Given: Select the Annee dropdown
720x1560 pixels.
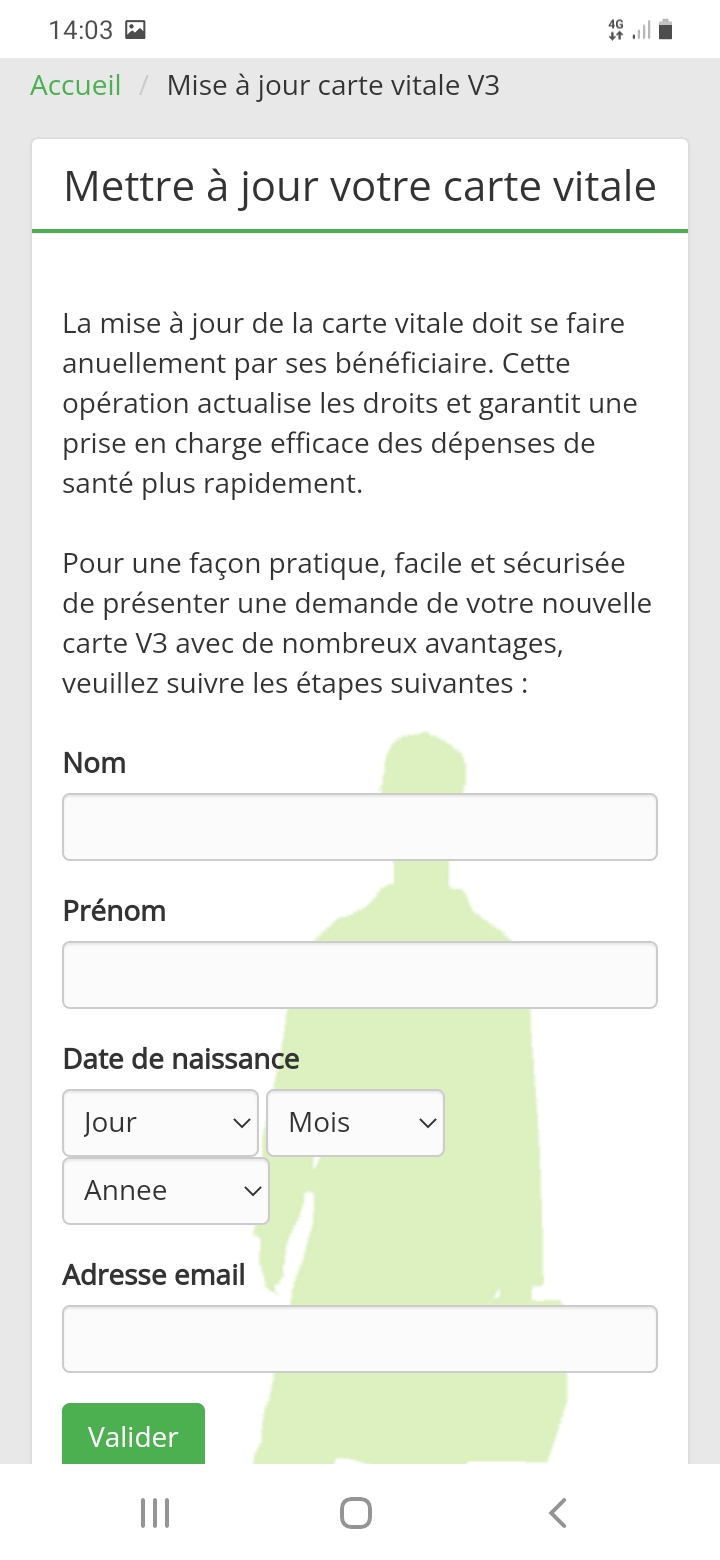Looking at the screenshot, I should (x=166, y=1191).
